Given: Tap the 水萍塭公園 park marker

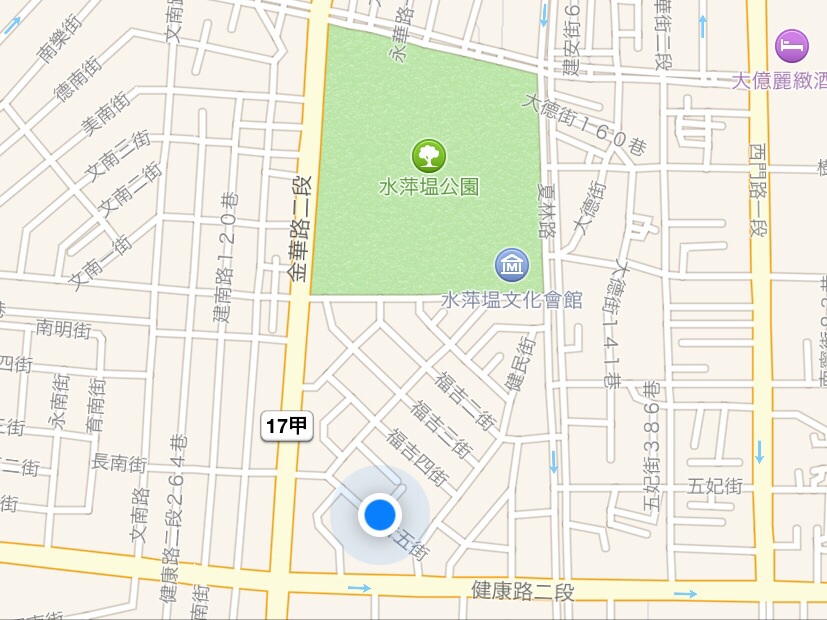Looking at the screenshot, I should click(x=429, y=155).
